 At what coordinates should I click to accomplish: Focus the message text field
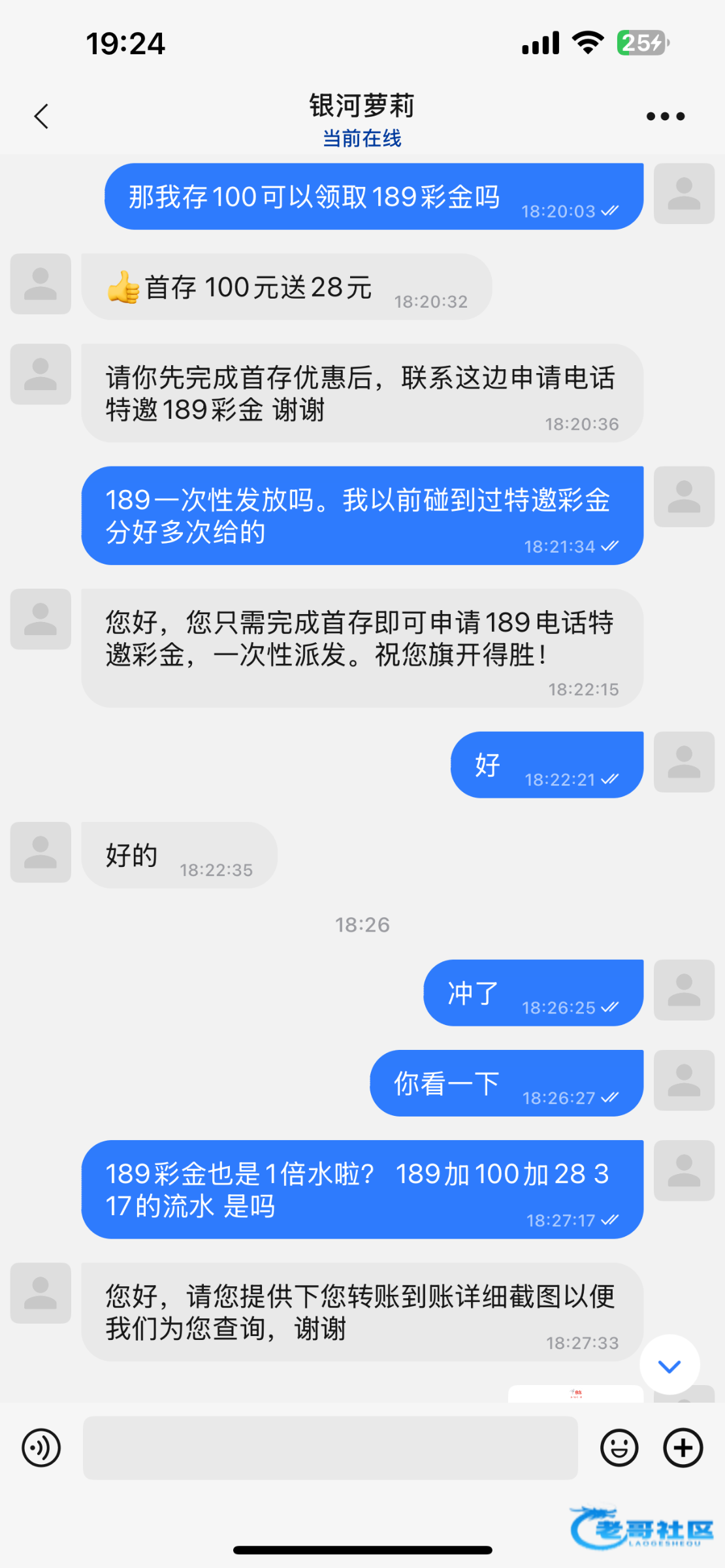pyautogui.click(x=330, y=1448)
